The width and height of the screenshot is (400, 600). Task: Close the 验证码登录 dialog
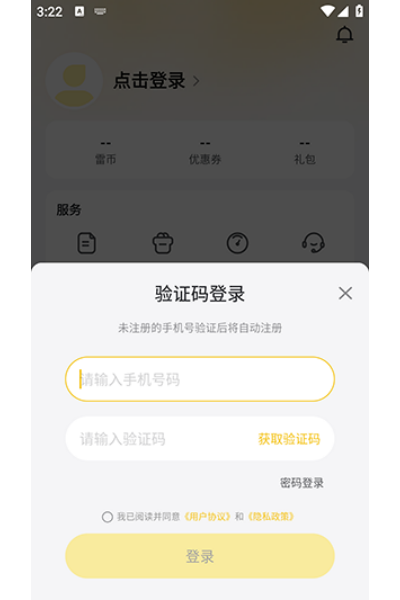[x=345, y=293]
